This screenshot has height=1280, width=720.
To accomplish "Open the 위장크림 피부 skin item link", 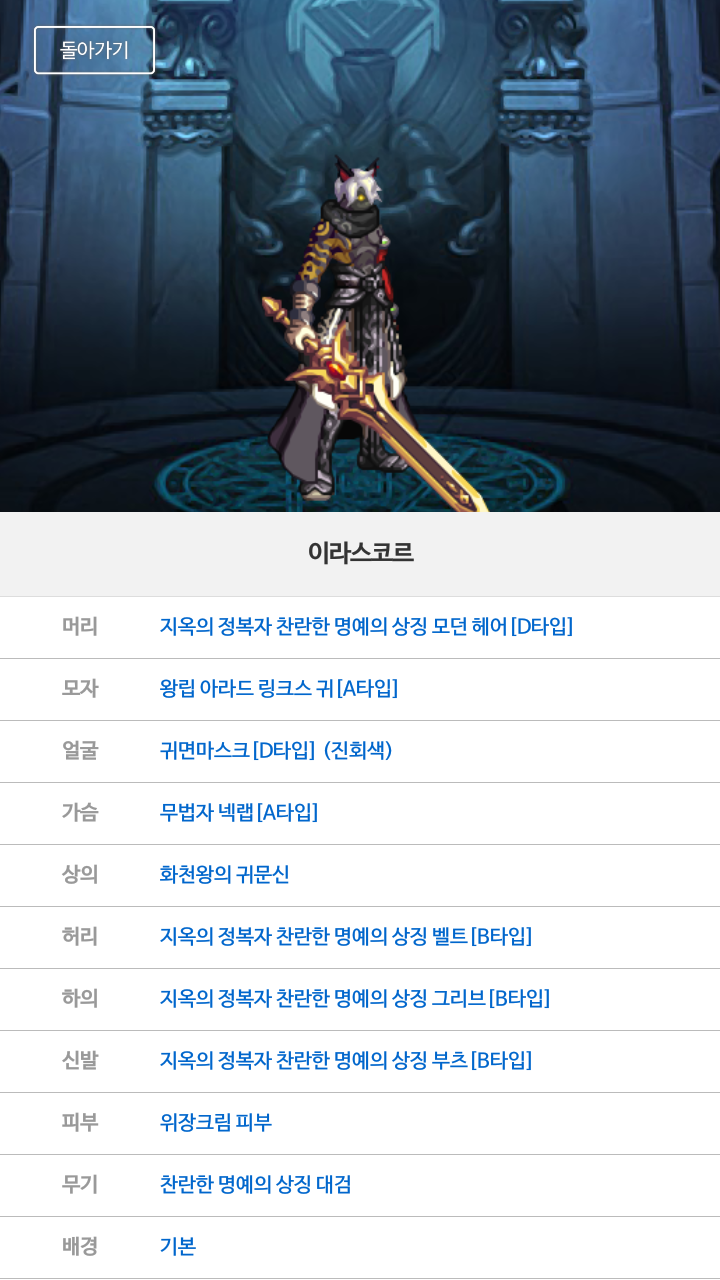I will point(216,1123).
